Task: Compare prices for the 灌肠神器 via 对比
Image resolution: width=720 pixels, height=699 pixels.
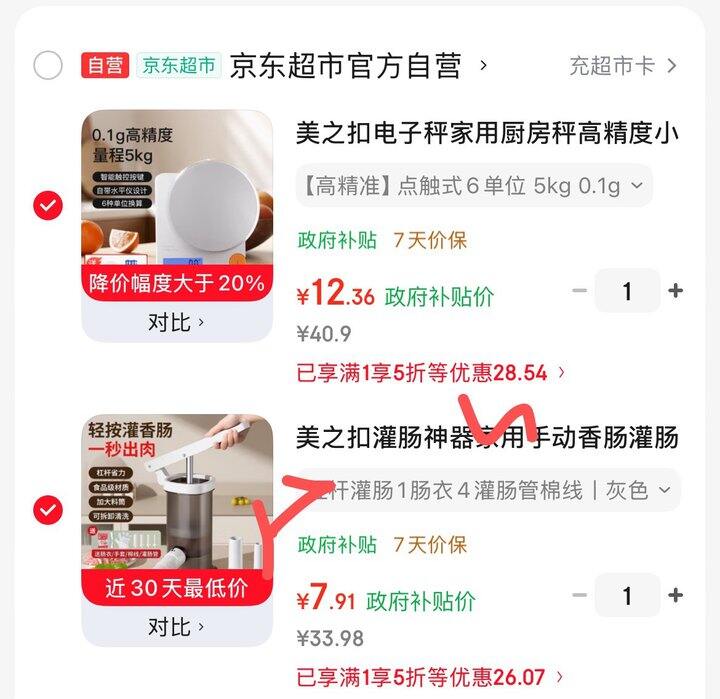Action: pos(177,627)
